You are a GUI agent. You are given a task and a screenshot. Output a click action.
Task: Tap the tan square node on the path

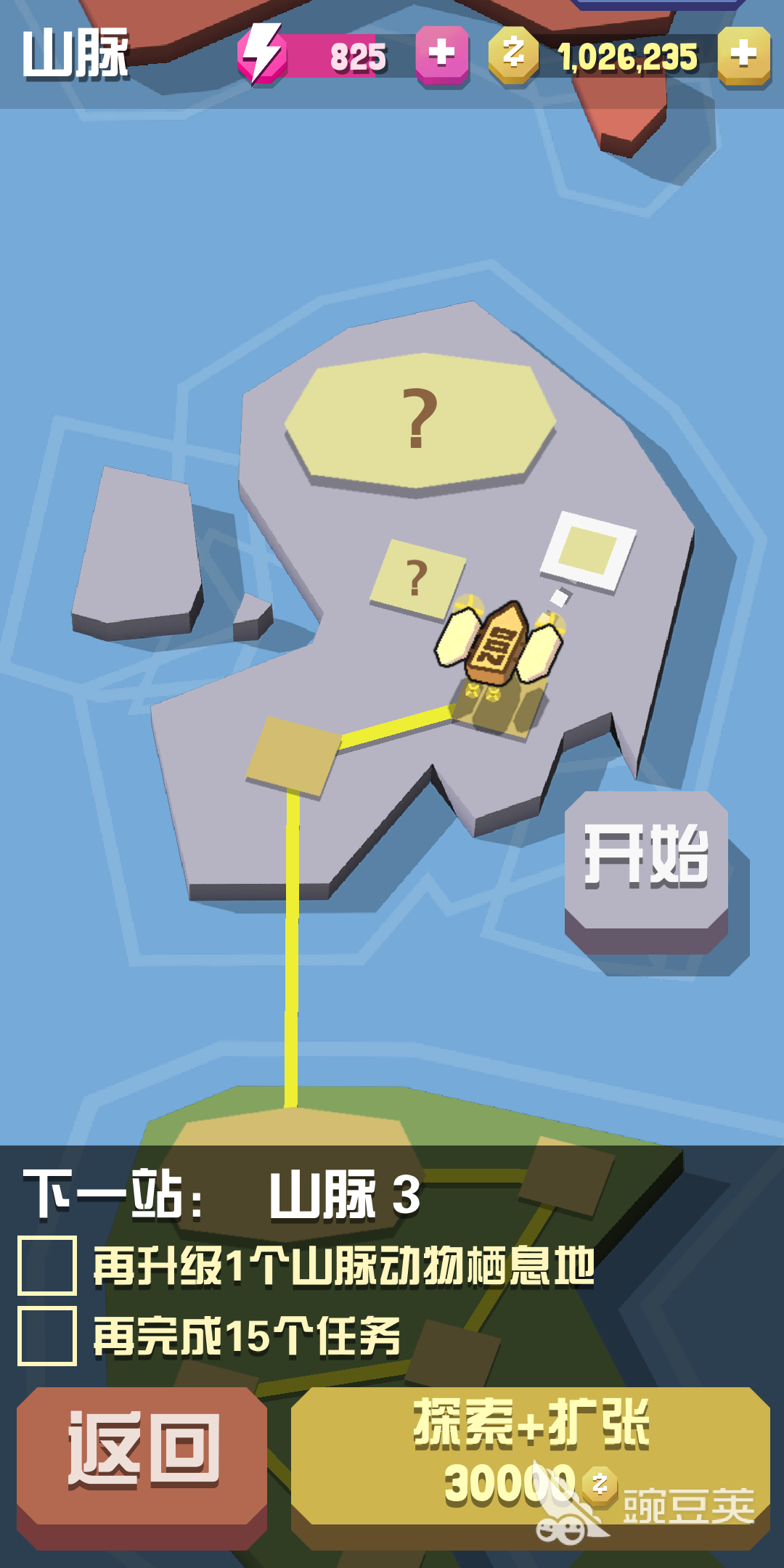click(293, 756)
